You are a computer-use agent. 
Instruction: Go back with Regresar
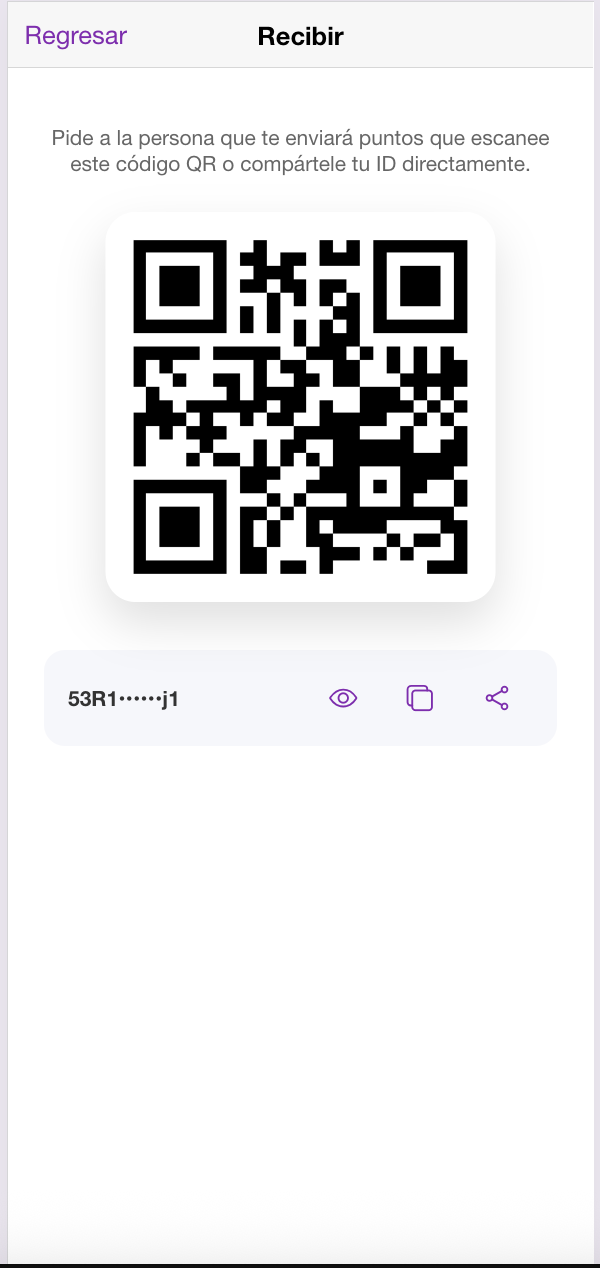(x=76, y=36)
